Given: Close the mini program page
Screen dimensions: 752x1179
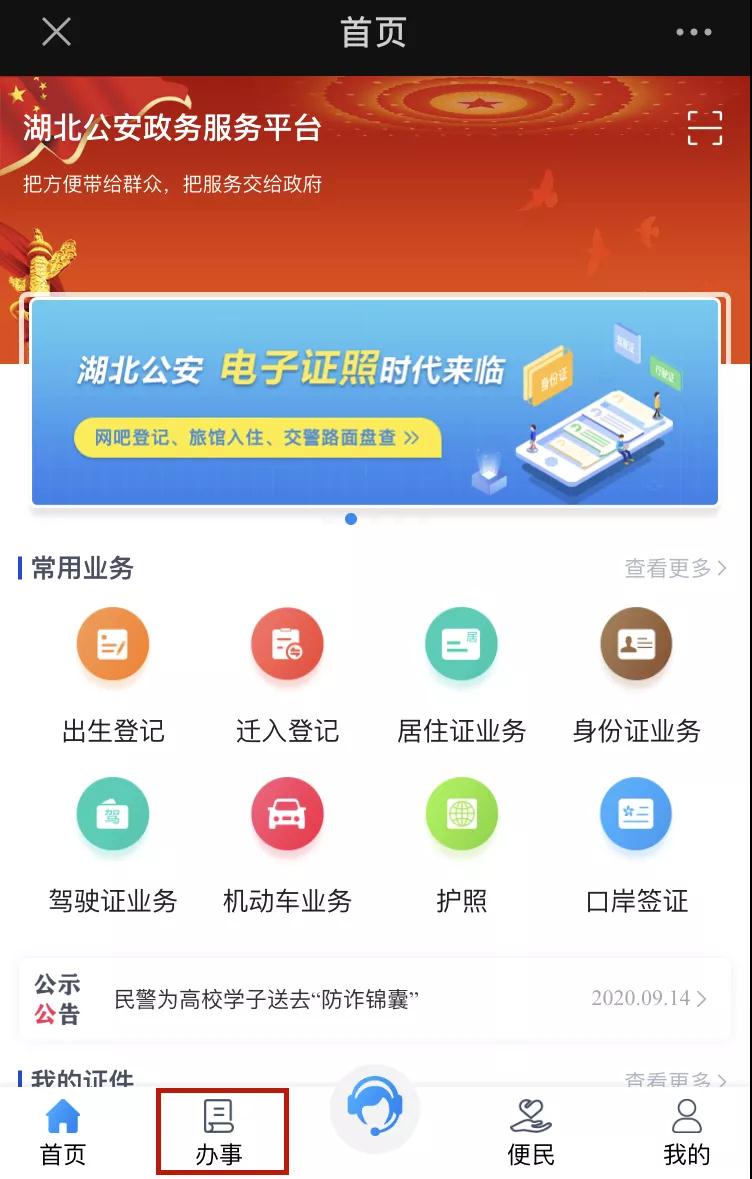Looking at the screenshot, I should coord(56,32).
